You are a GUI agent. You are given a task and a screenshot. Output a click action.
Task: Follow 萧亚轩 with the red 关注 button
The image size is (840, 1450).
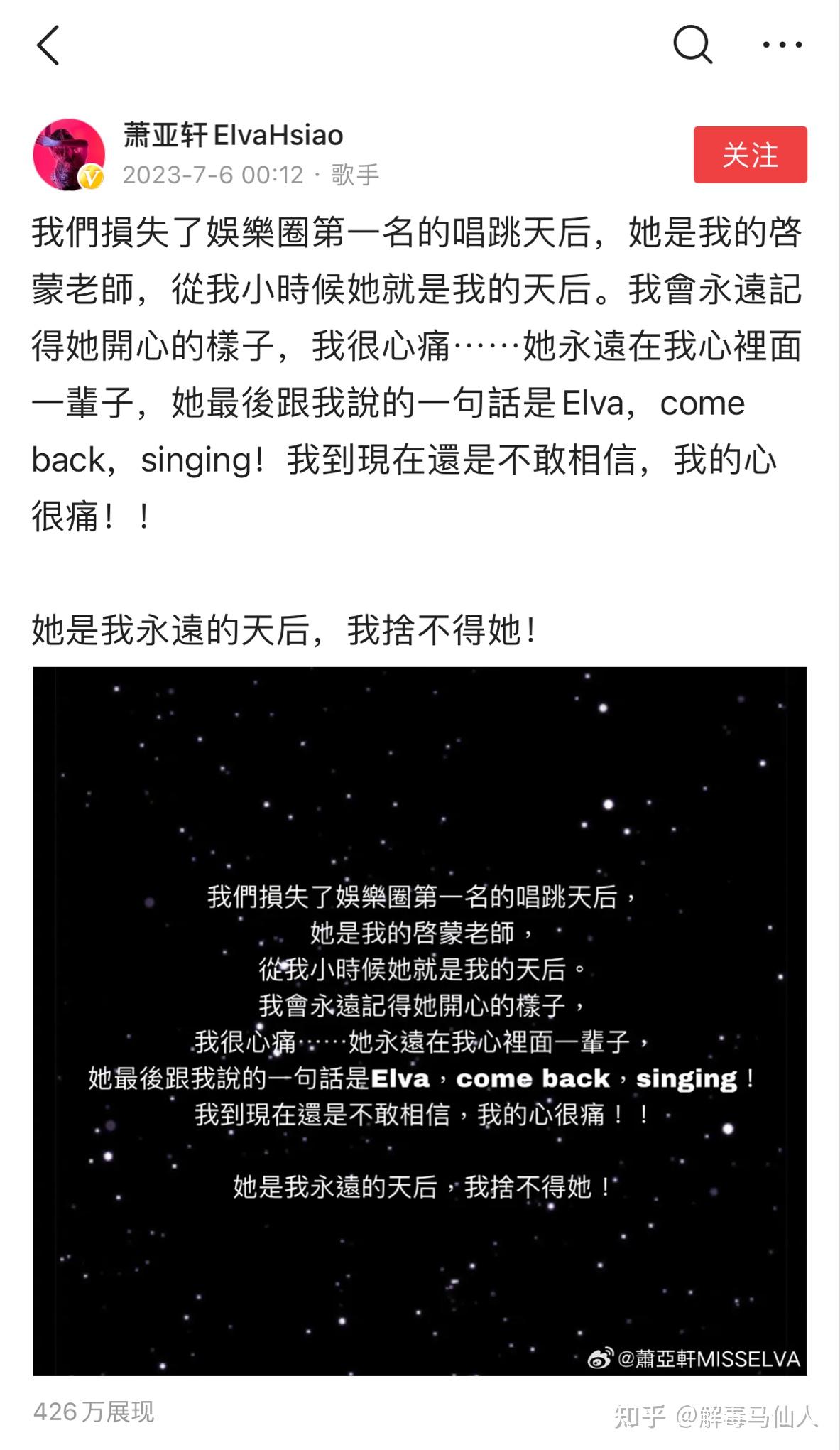tap(750, 155)
